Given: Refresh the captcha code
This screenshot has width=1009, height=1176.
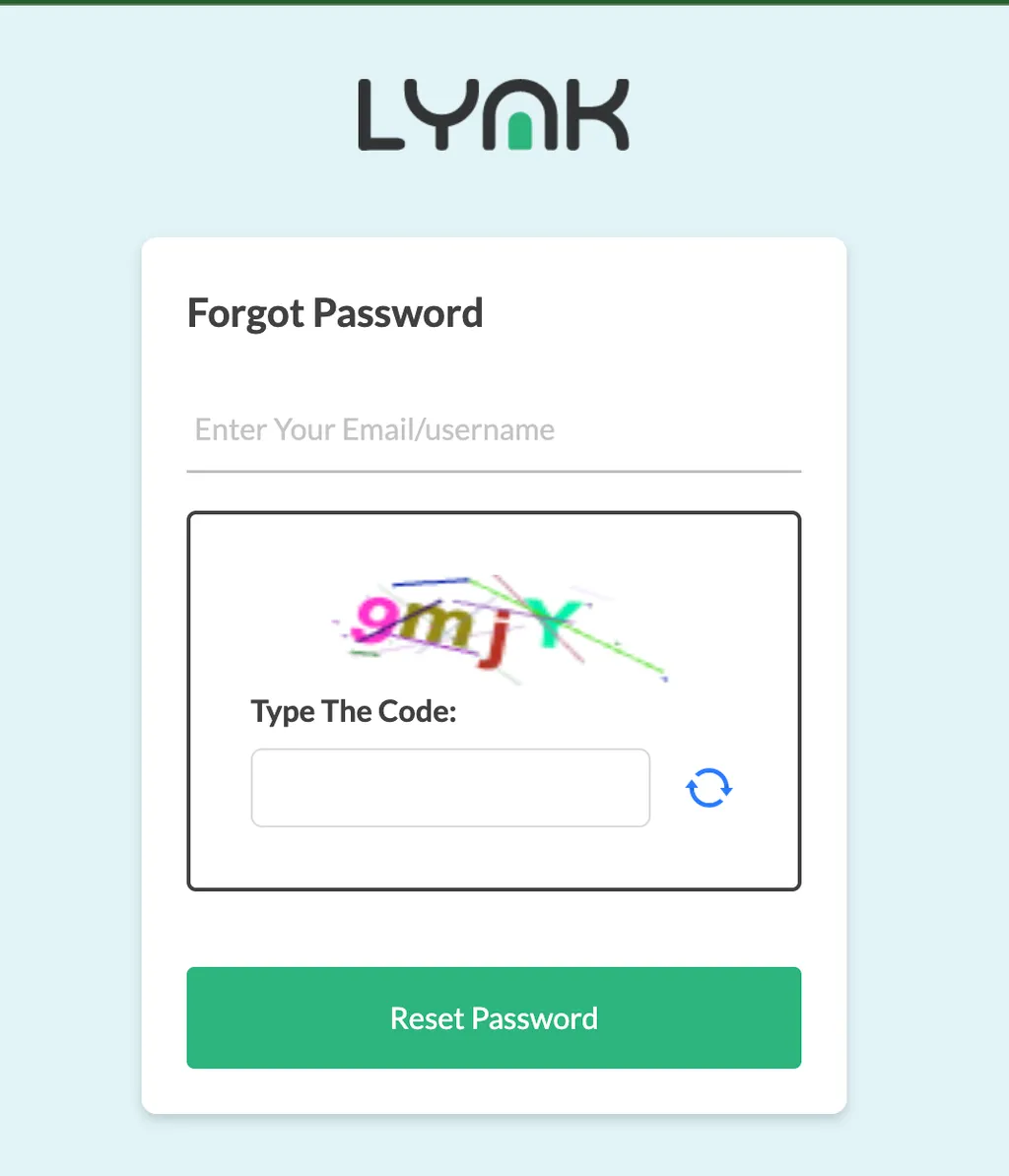Looking at the screenshot, I should (708, 788).
